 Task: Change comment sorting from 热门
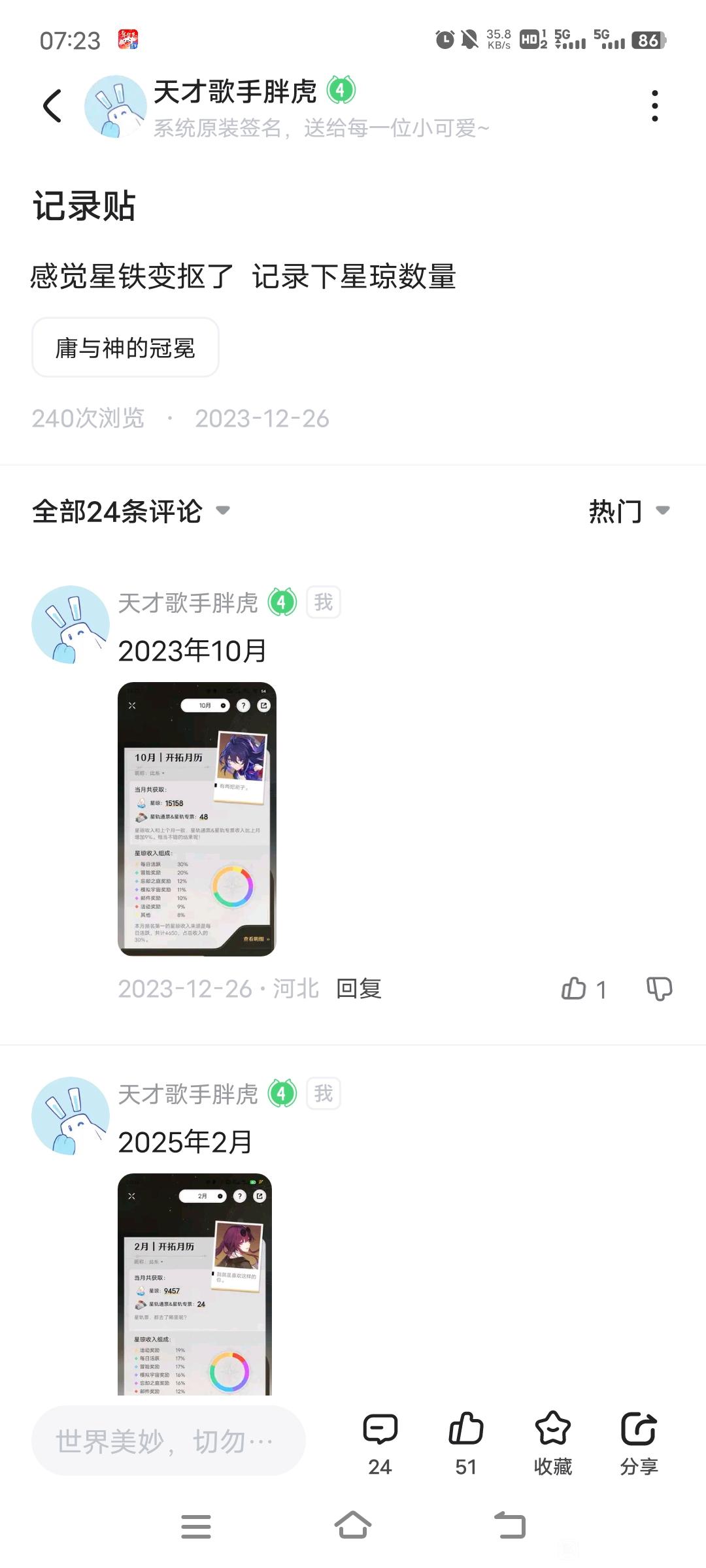click(629, 511)
